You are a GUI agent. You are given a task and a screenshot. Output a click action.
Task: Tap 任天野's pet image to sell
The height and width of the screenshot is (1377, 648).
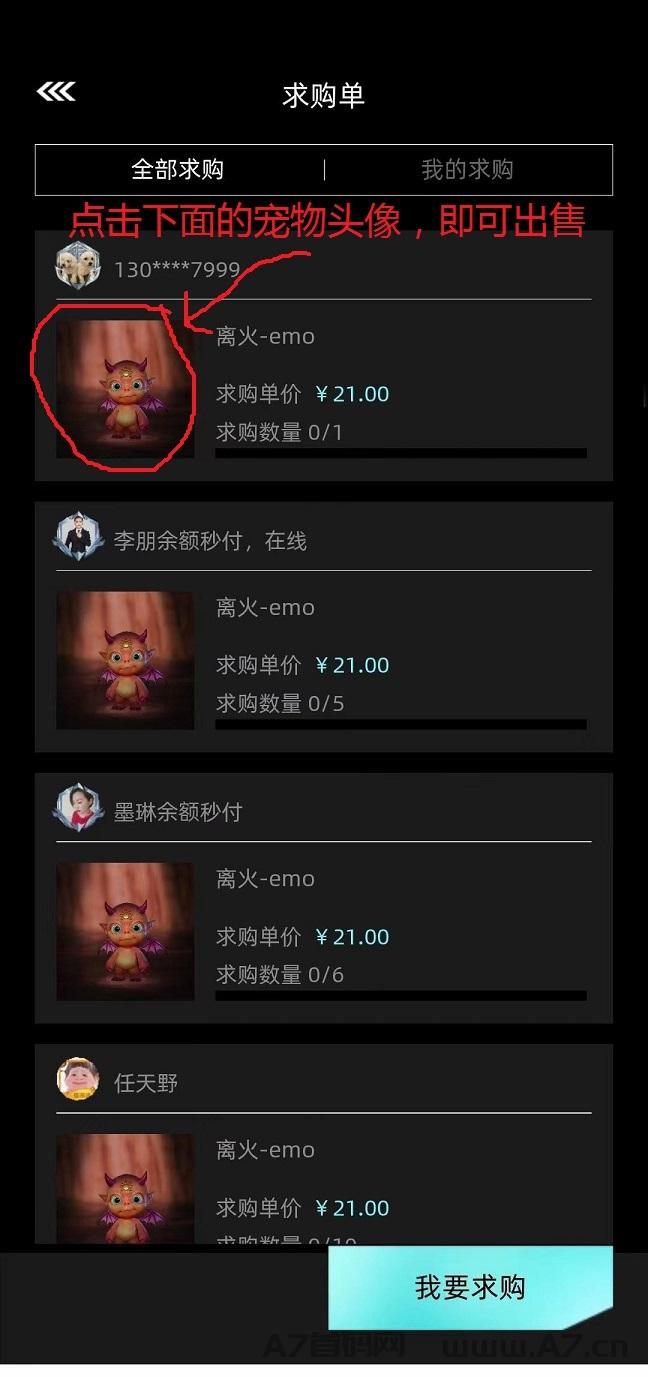tap(125, 1190)
